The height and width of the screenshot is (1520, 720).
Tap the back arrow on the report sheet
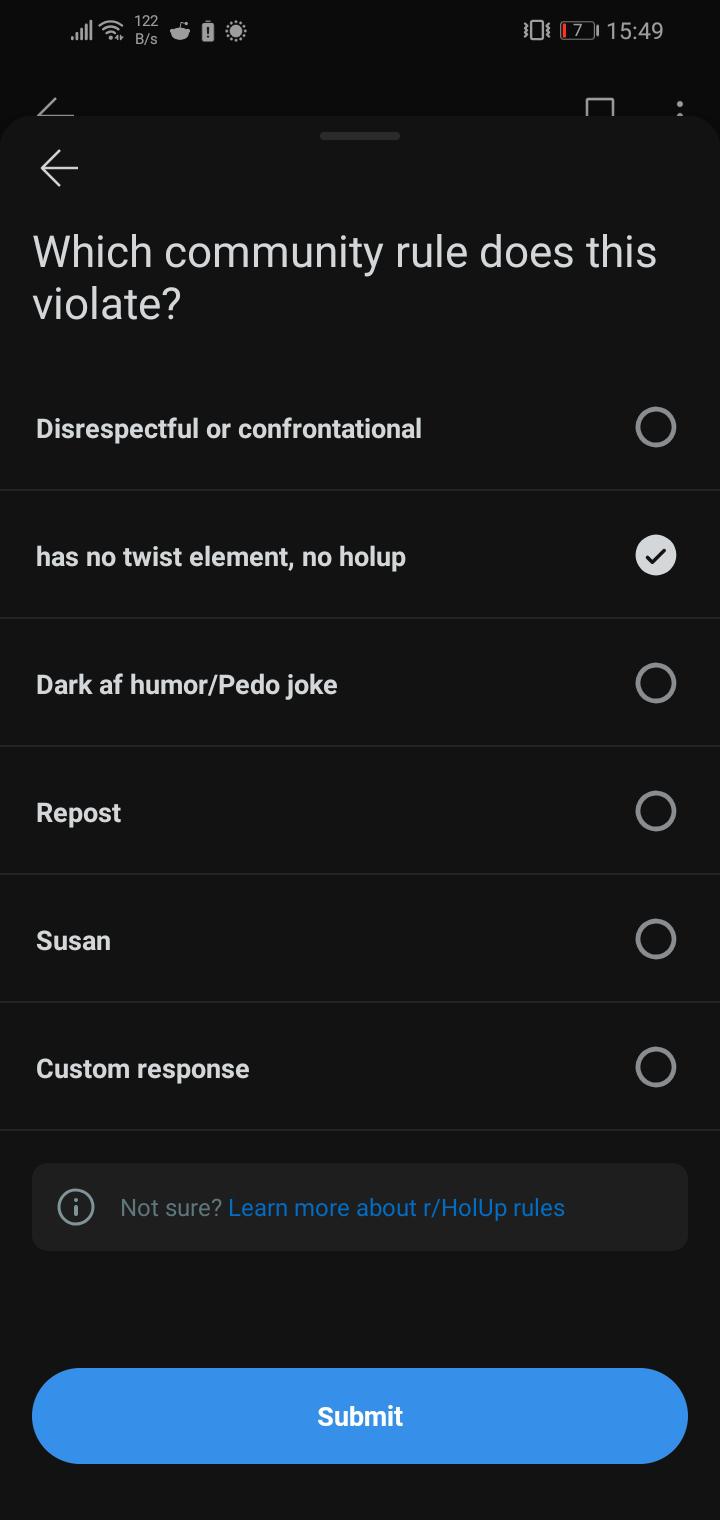click(x=58, y=168)
